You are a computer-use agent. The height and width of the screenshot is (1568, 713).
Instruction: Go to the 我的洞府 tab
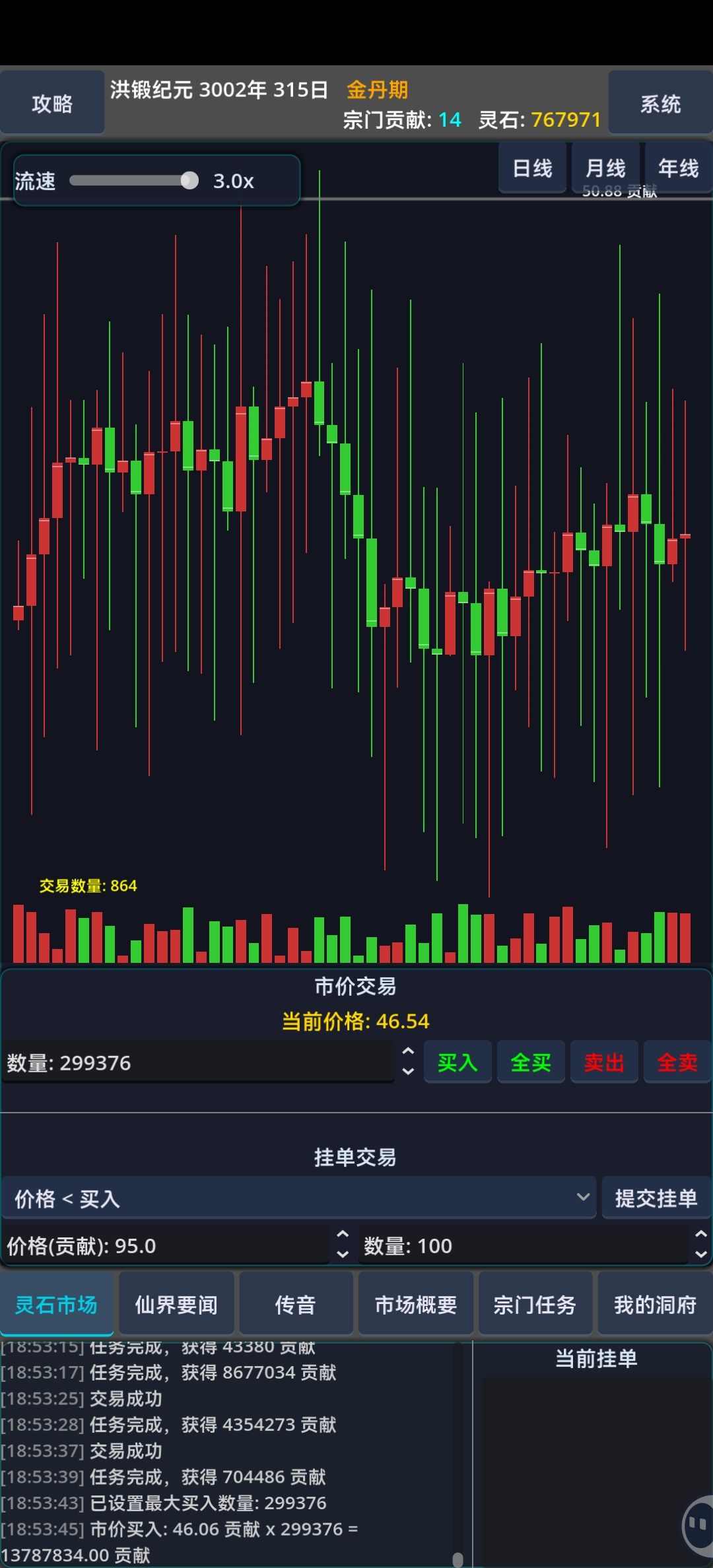655,1304
